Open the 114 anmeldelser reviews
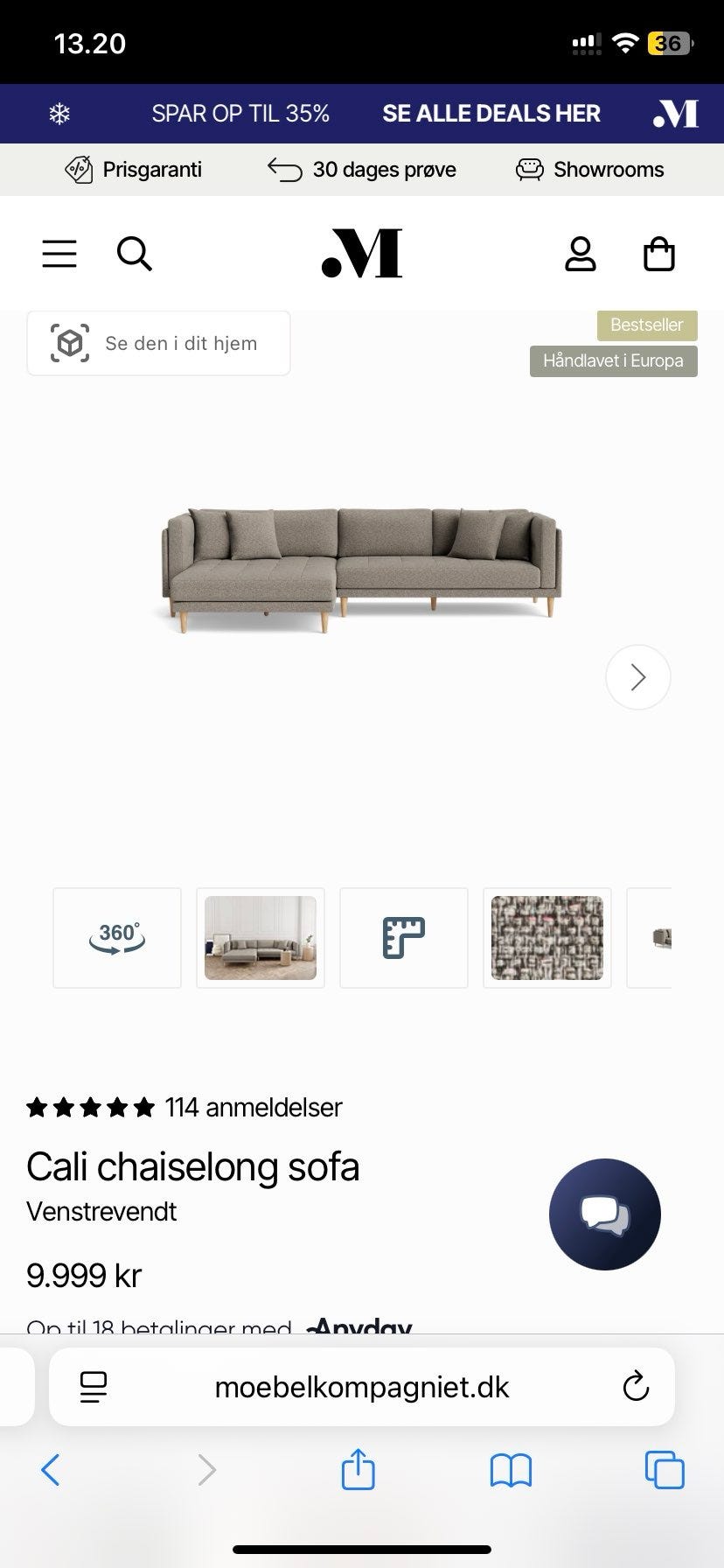Image resolution: width=724 pixels, height=1568 pixels. [x=254, y=1107]
